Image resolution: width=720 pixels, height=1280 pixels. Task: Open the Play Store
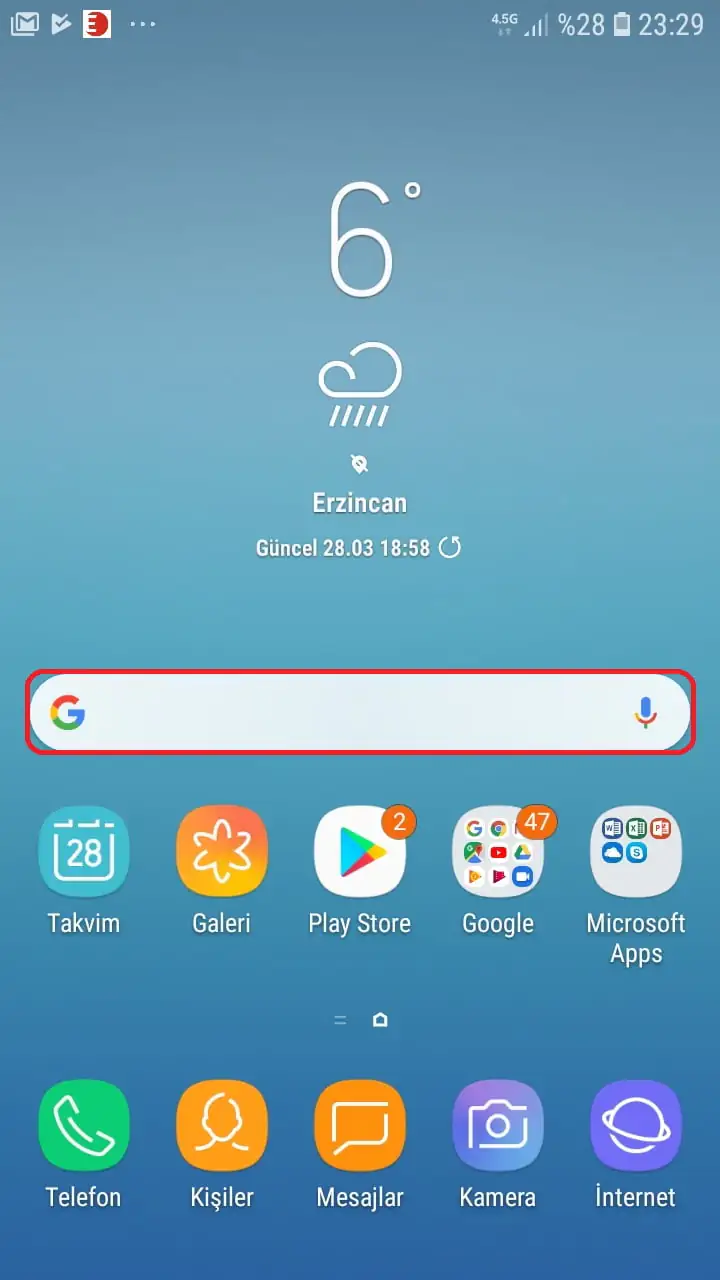[x=360, y=852]
